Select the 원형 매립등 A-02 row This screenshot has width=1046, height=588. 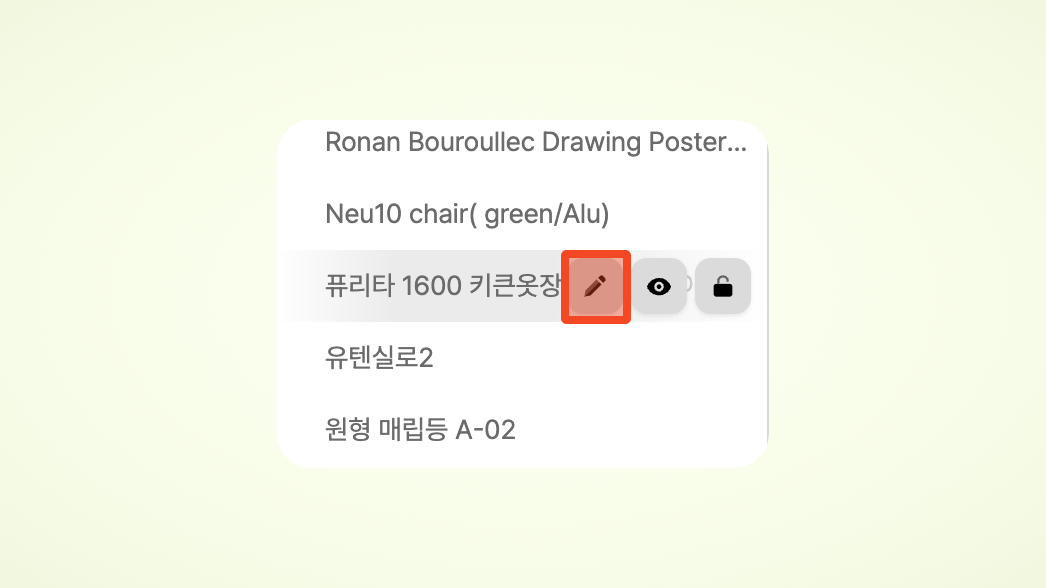coord(420,430)
